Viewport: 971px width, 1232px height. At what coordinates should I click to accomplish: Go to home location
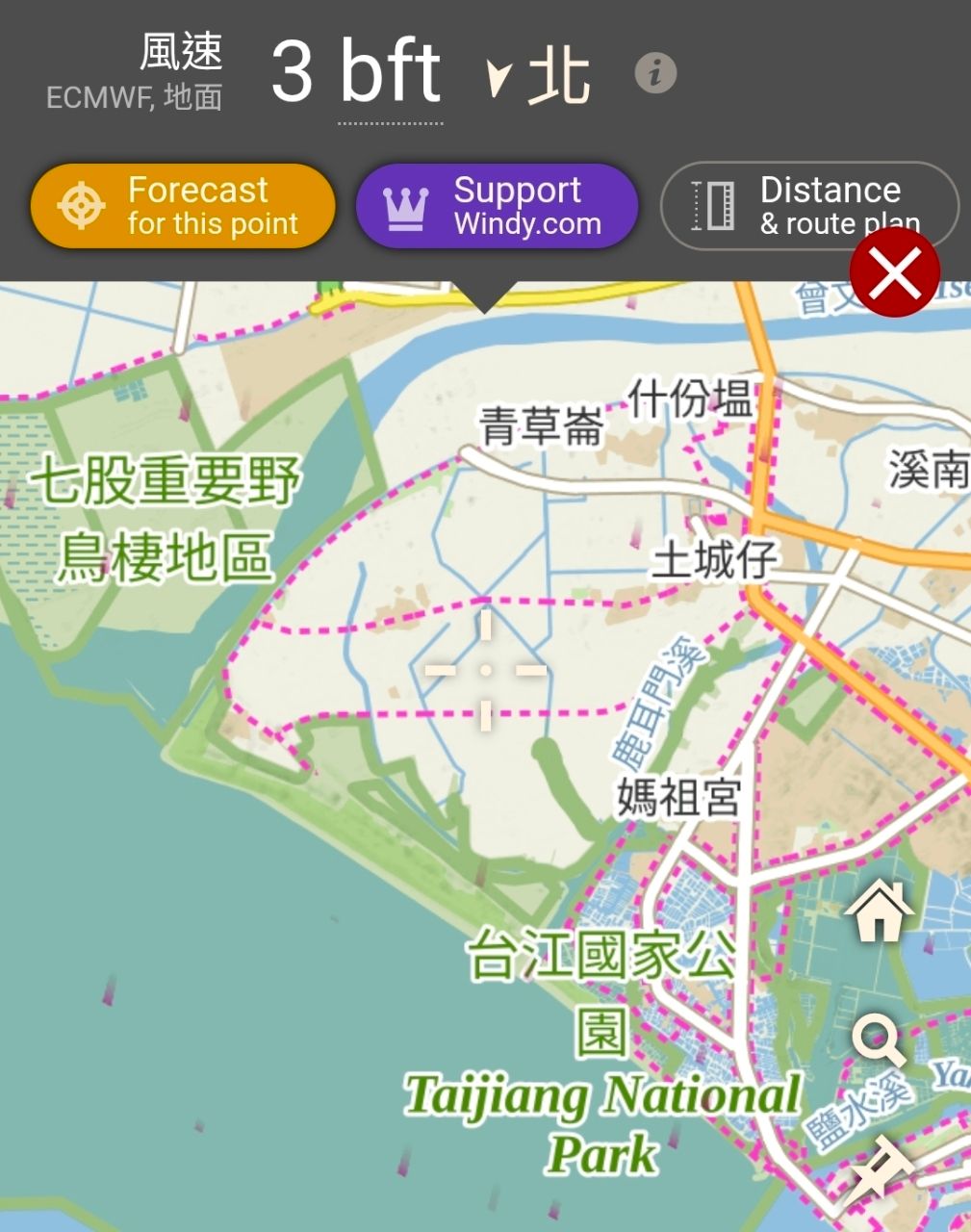[880, 911]
